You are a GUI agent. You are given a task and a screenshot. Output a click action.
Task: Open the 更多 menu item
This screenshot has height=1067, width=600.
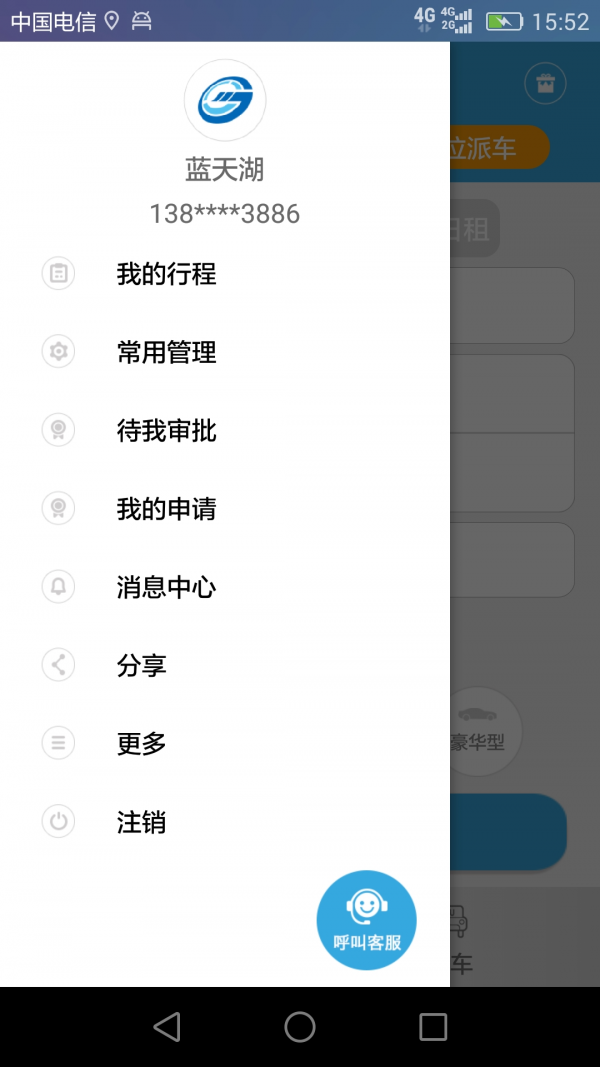[x=141, y=744]
